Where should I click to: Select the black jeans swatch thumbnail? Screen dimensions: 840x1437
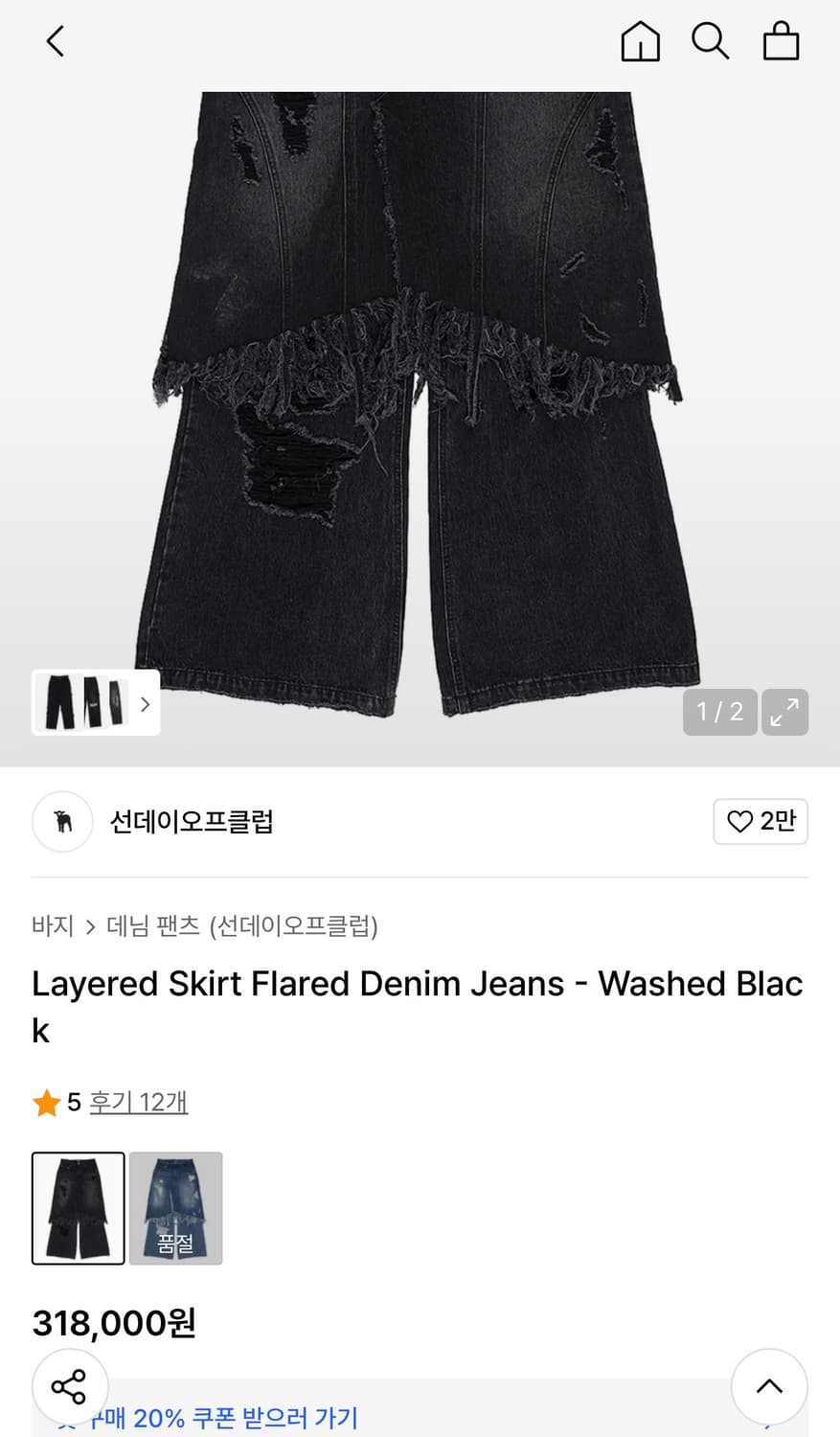[79, 1208]
